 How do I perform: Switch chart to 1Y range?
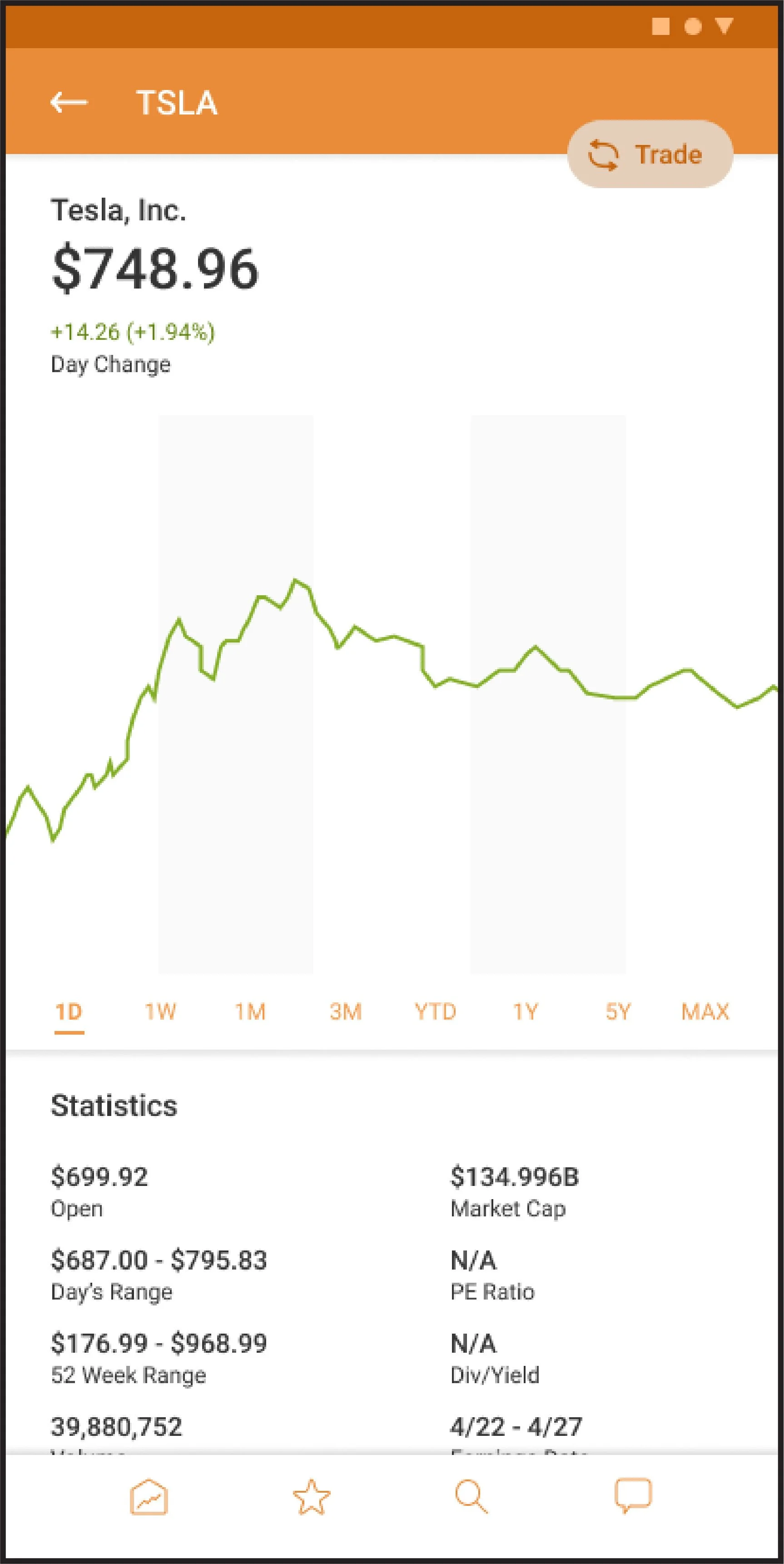point(526,1011)
